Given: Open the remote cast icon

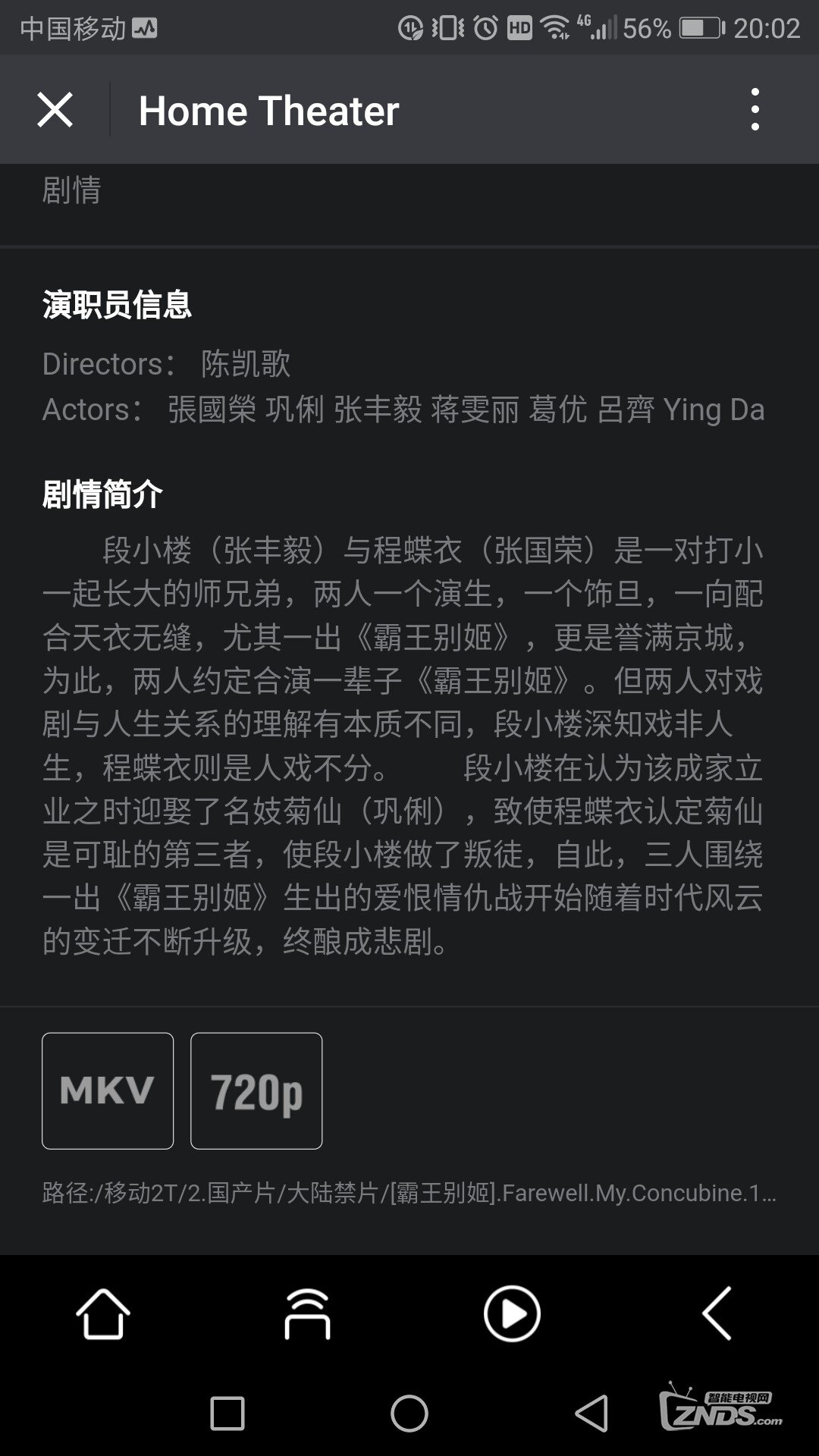Looking at the screenshot, I should pos(307,1313).
